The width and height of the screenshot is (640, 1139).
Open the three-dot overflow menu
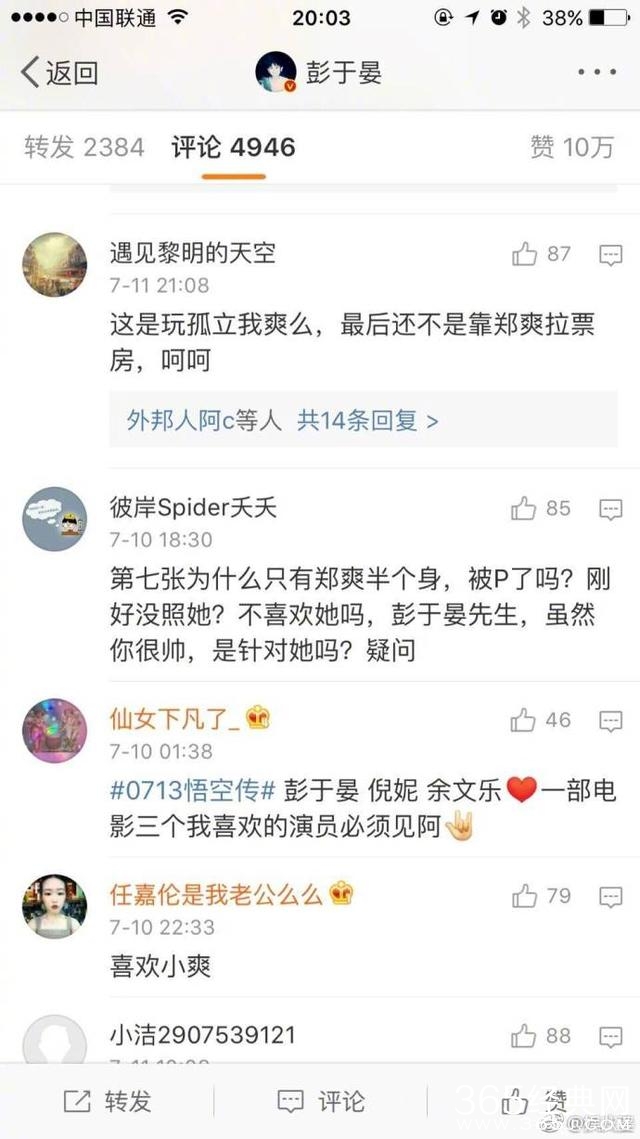click(597, 73)
